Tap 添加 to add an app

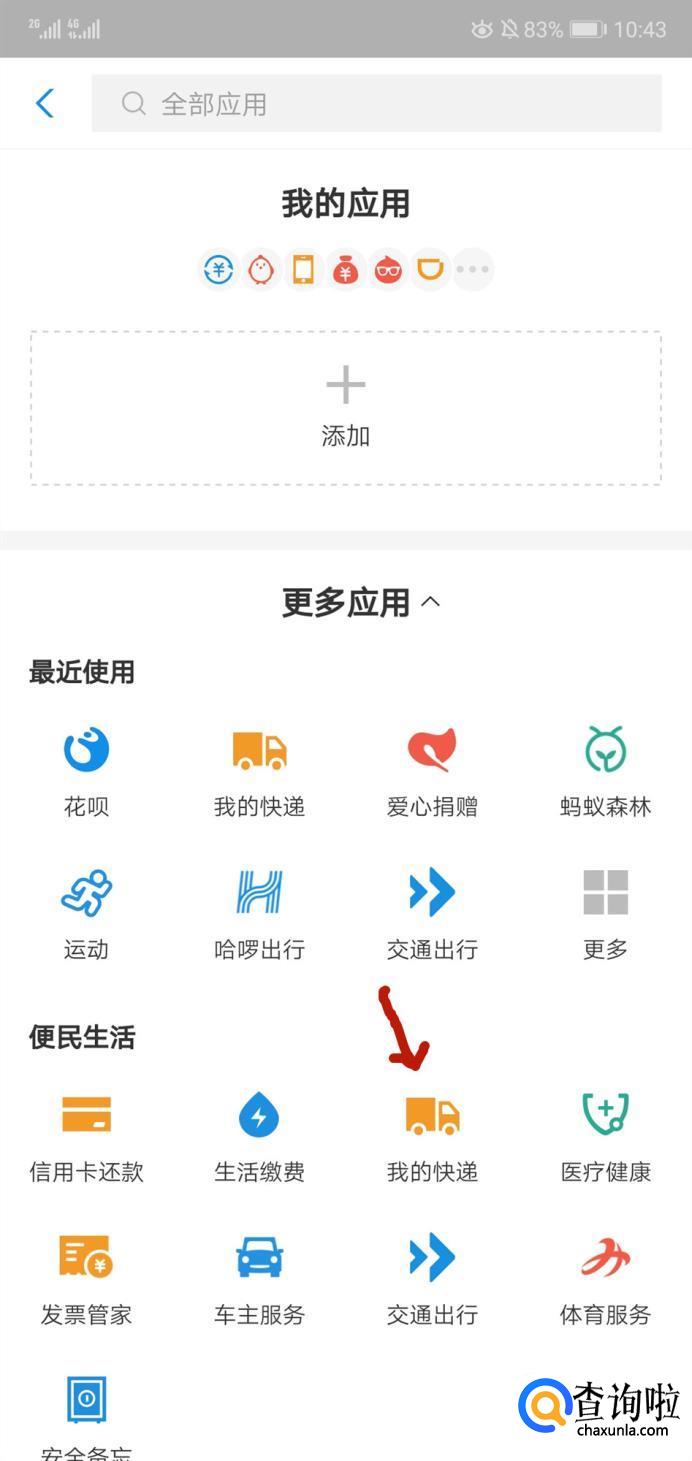click(x=346, y=408)
